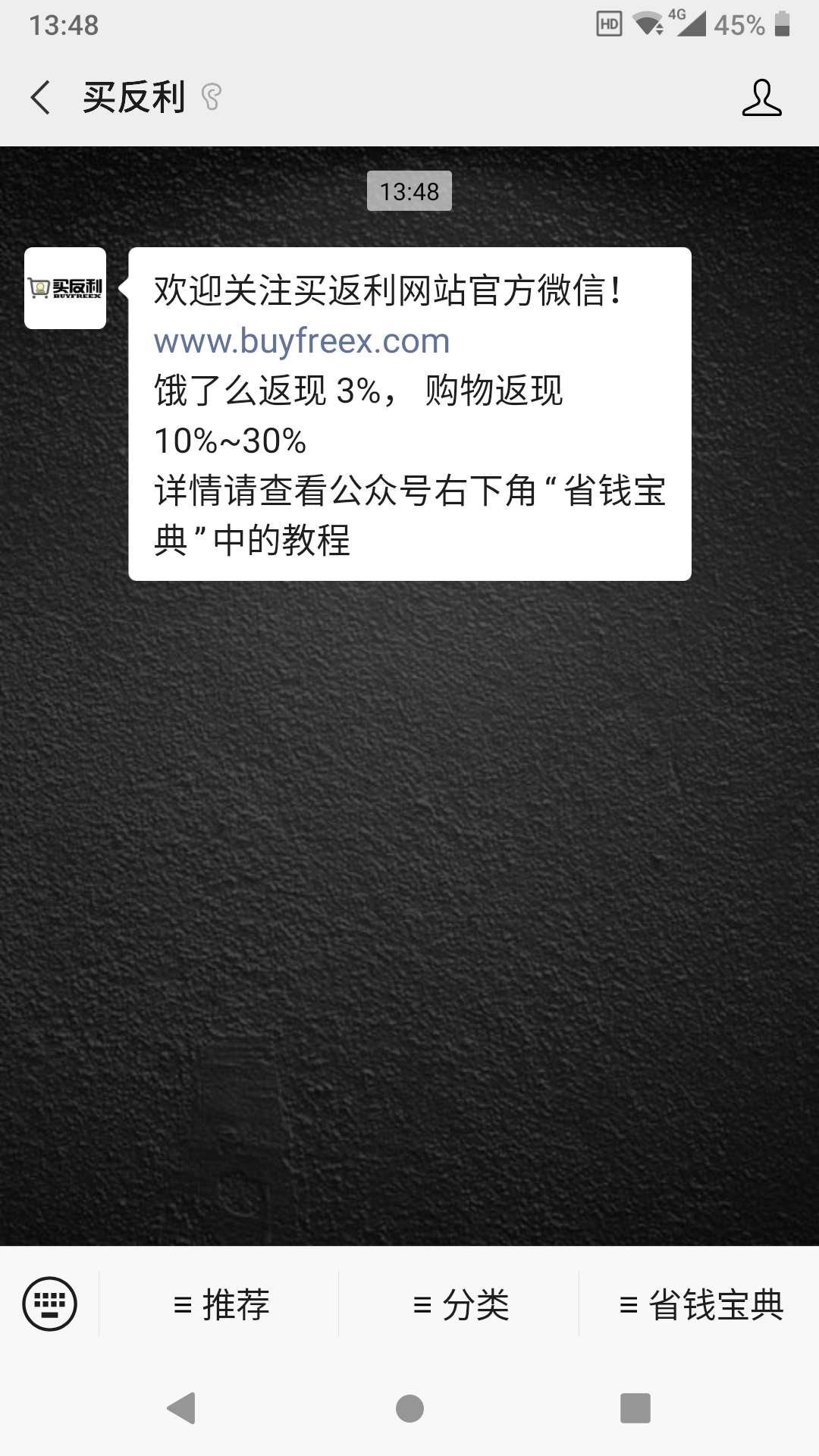The image size is (819, 1456).
Task: Go back from the 买反利 chat
Action: pyautogui.click(x=41, y=98)
